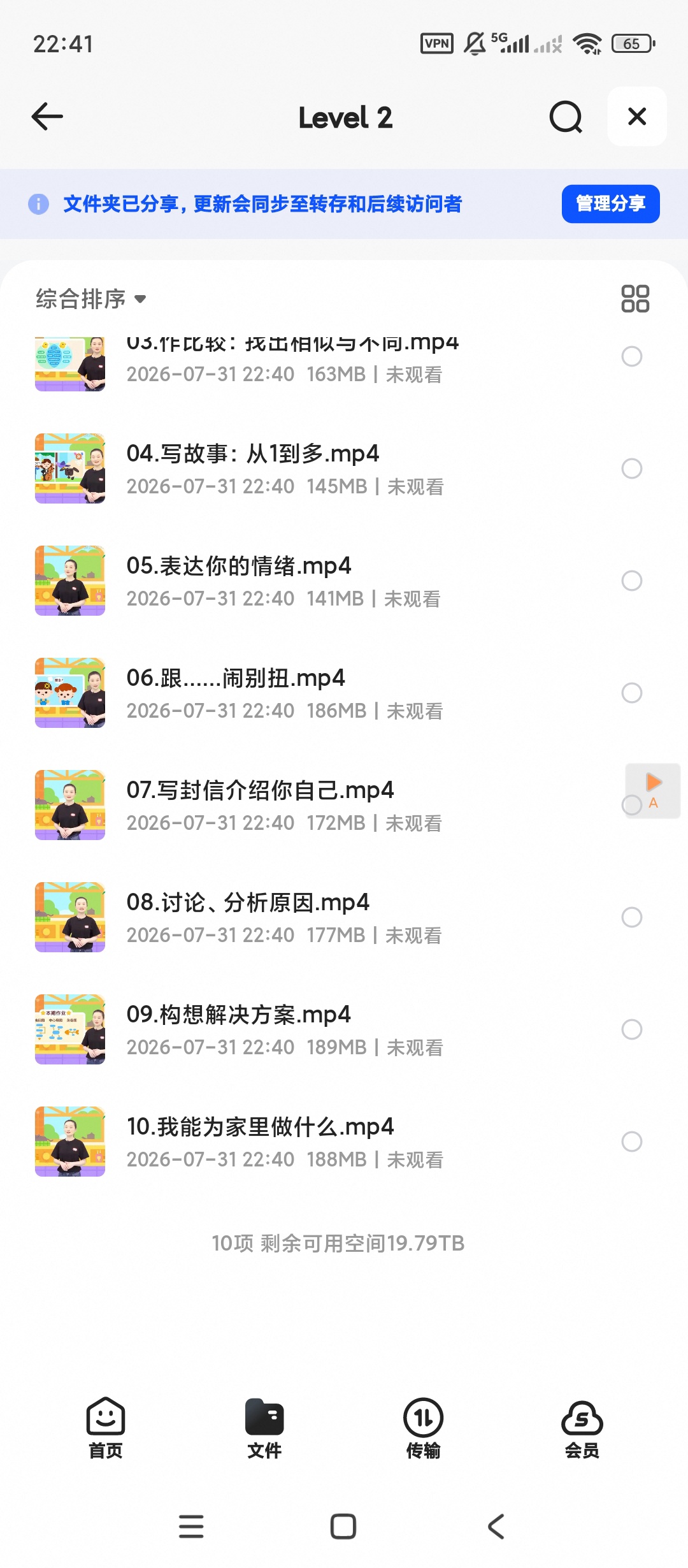The height and width of the screenshot is (1568, 688).
Task: Close the page with the X button
Action: (637, 117)
